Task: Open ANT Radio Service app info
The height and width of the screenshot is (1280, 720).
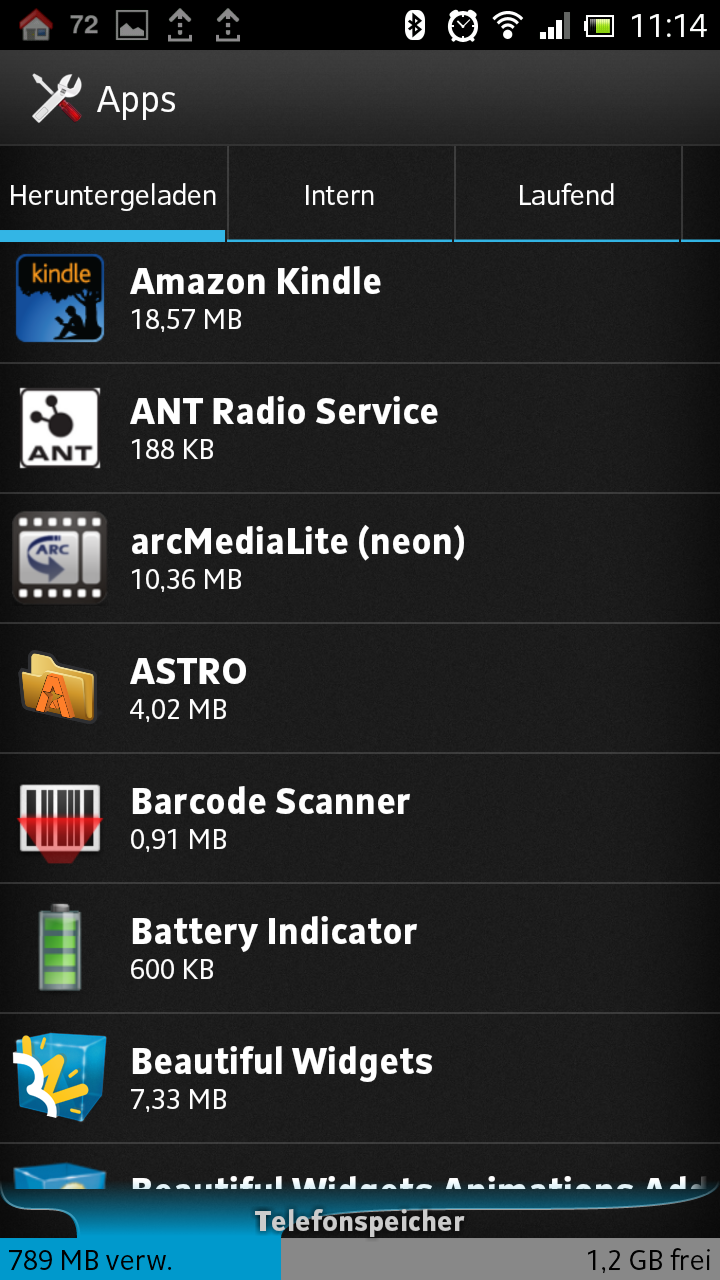Action: tap(360, 428)
